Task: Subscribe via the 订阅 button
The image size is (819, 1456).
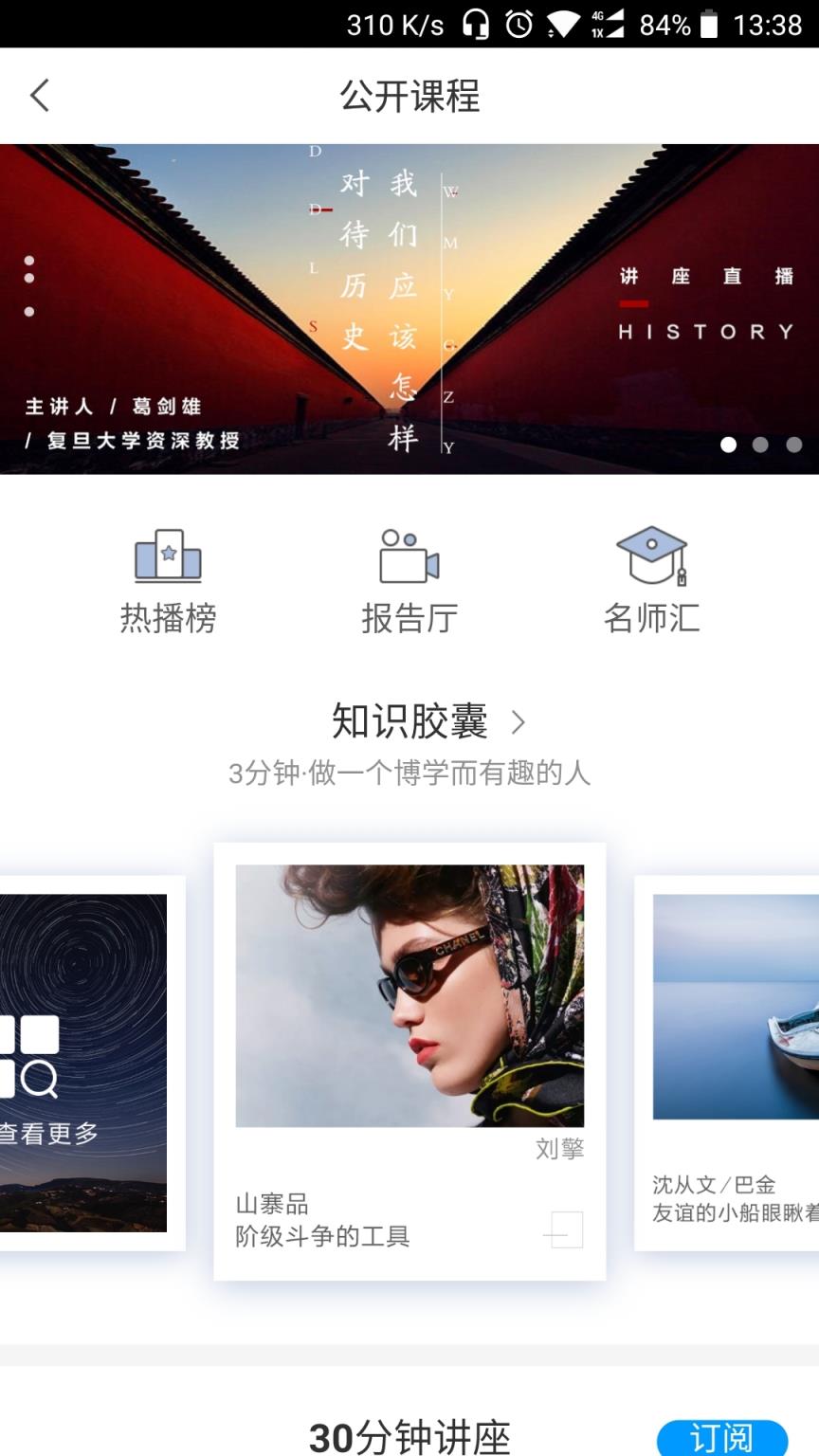Action: 721,1438
